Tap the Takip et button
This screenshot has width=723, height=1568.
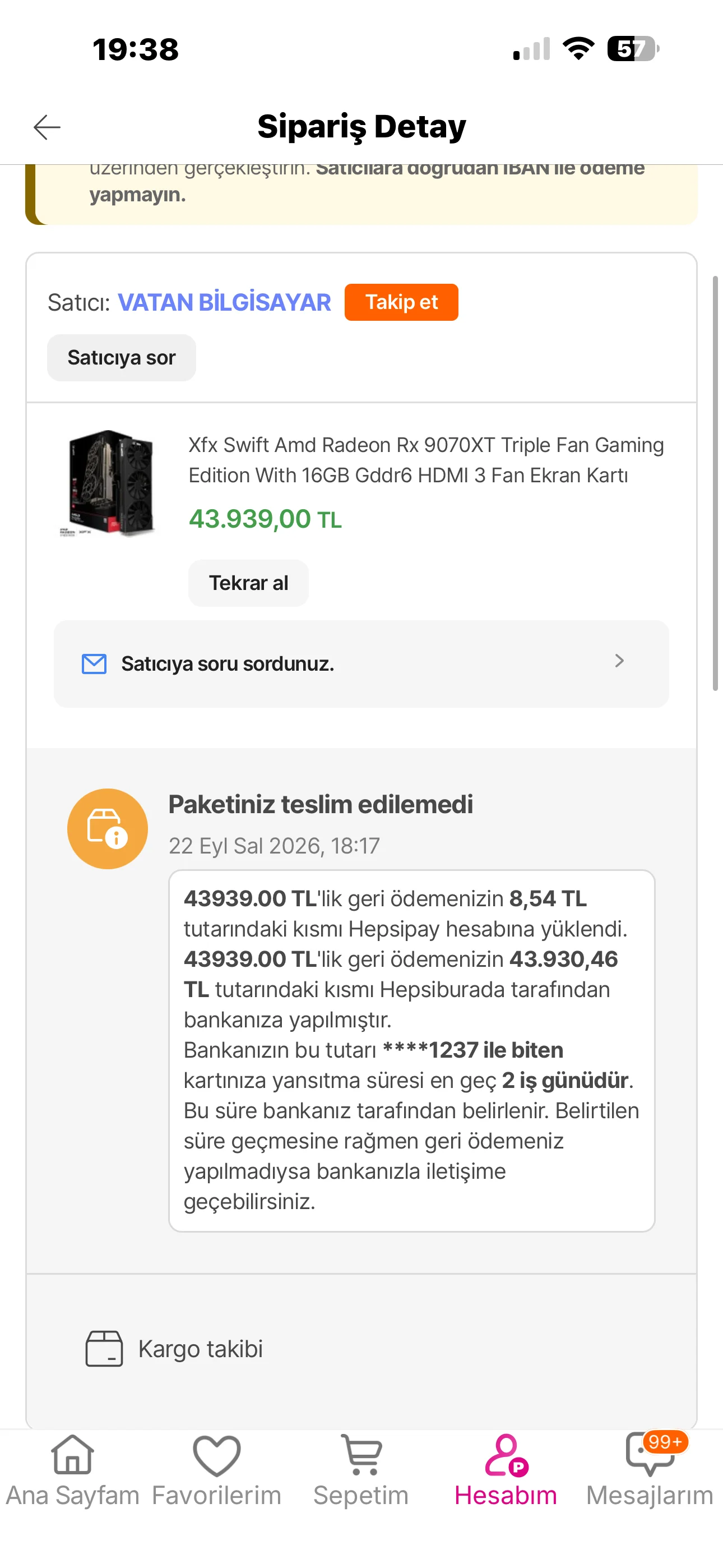point(401,302)
